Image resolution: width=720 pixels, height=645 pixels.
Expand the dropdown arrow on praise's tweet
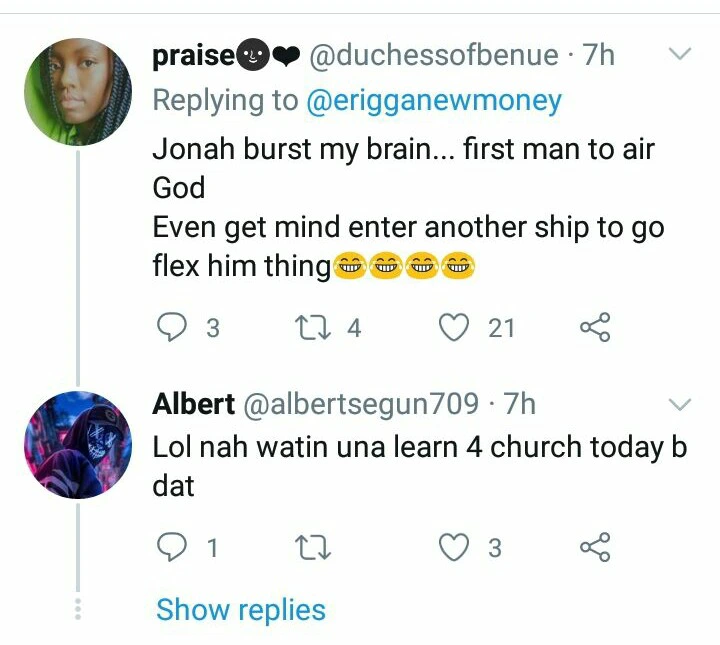(679, 53)
